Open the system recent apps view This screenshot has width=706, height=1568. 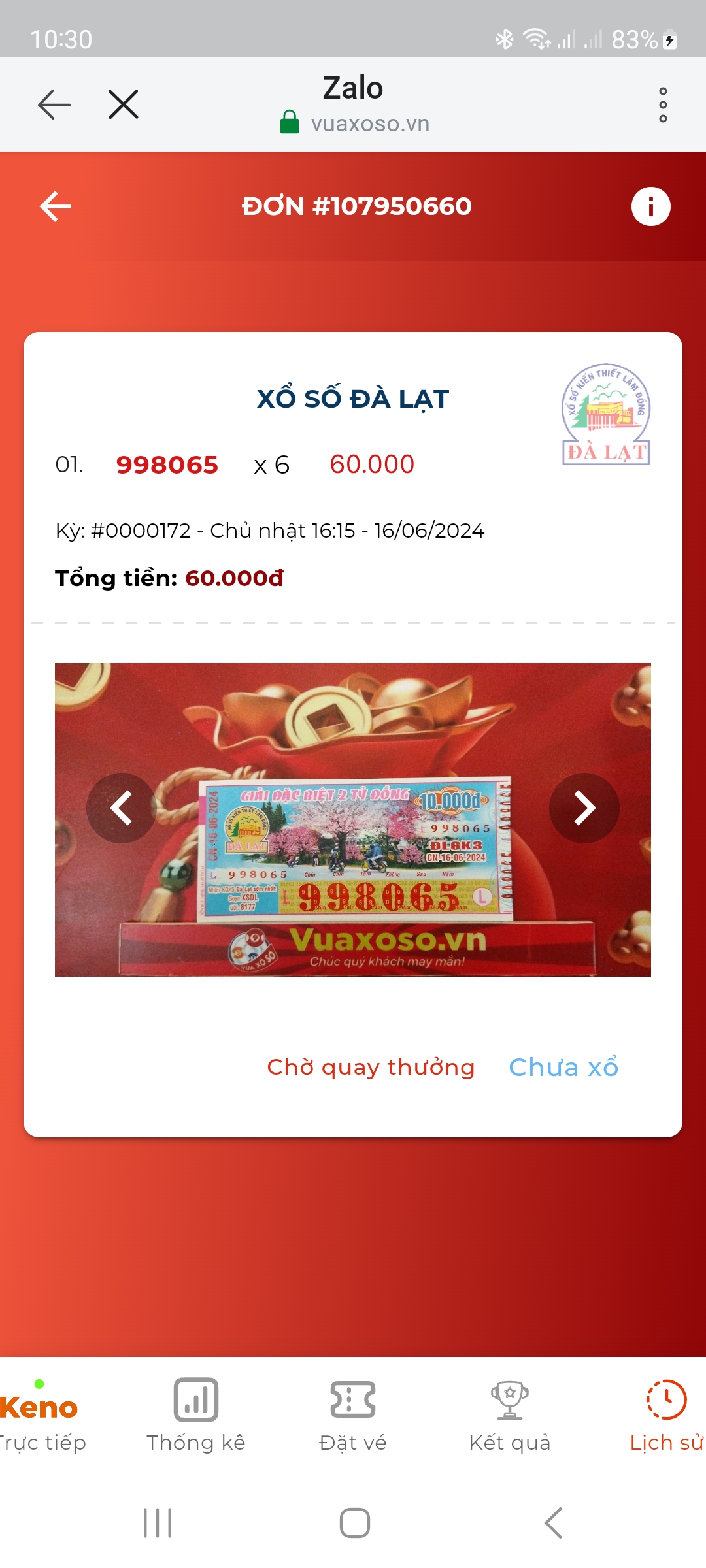[x=158, y=1523]
